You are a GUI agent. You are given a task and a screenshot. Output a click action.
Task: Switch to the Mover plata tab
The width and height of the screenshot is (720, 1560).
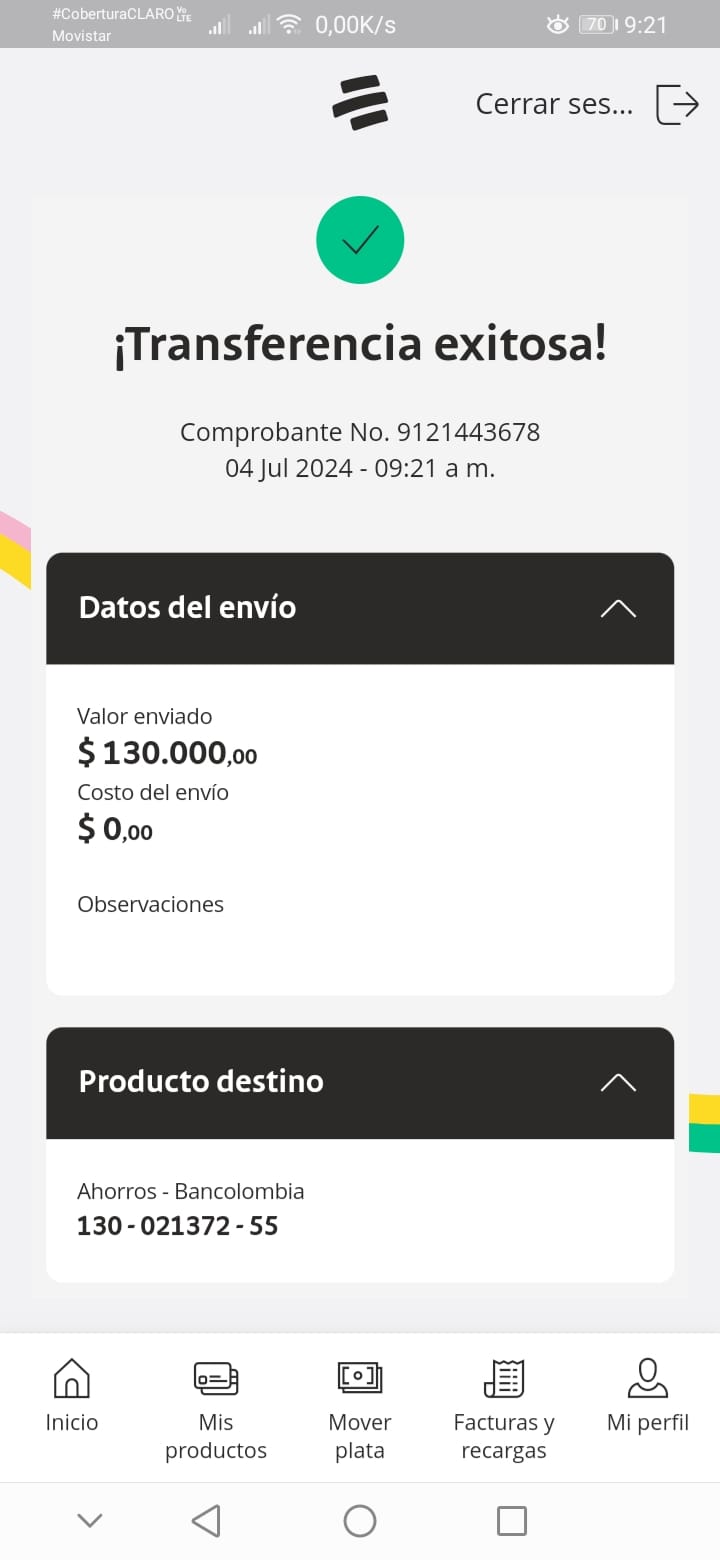(x=360, y=1408)
